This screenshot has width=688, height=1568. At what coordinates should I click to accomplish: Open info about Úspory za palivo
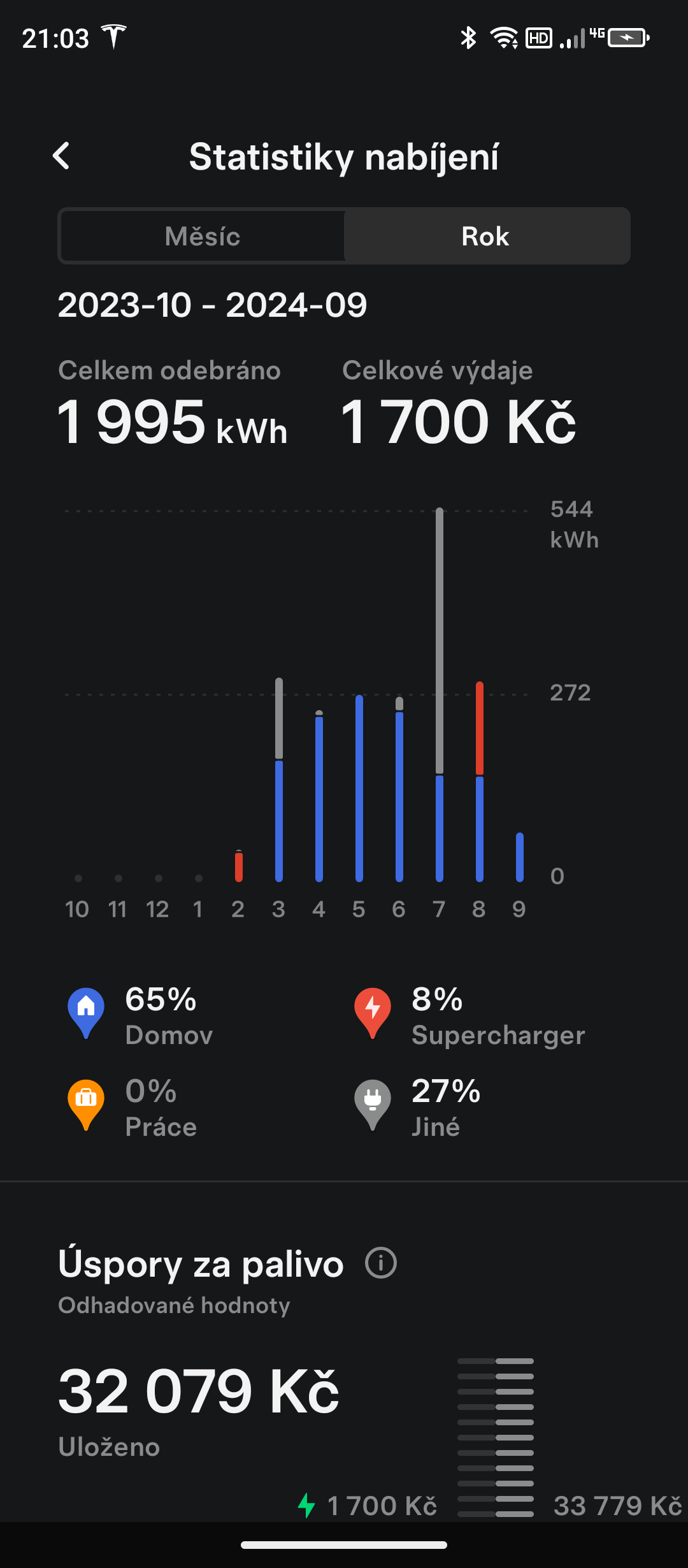point(381,1263)
